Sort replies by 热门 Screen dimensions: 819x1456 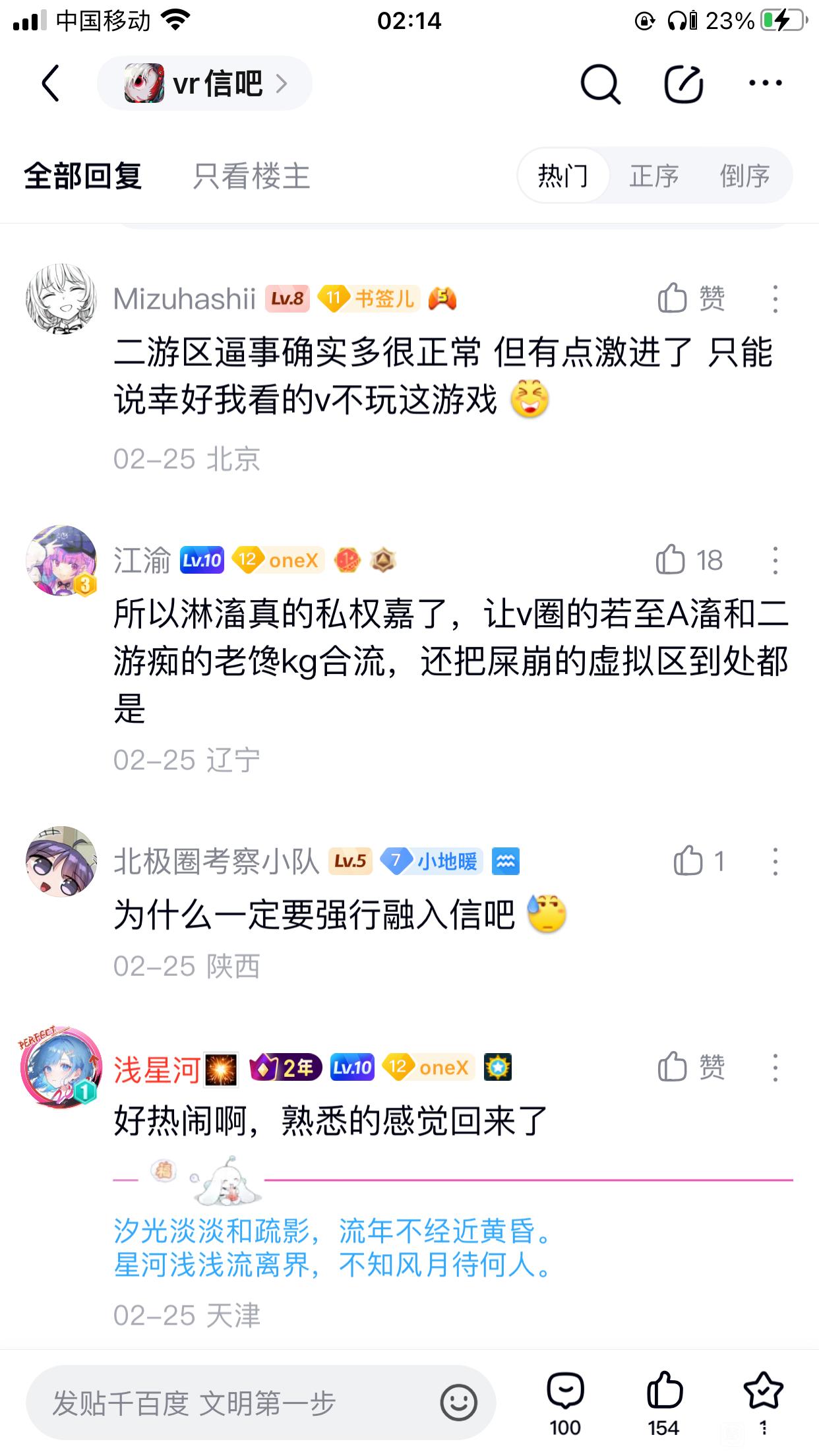pos(562,176)
